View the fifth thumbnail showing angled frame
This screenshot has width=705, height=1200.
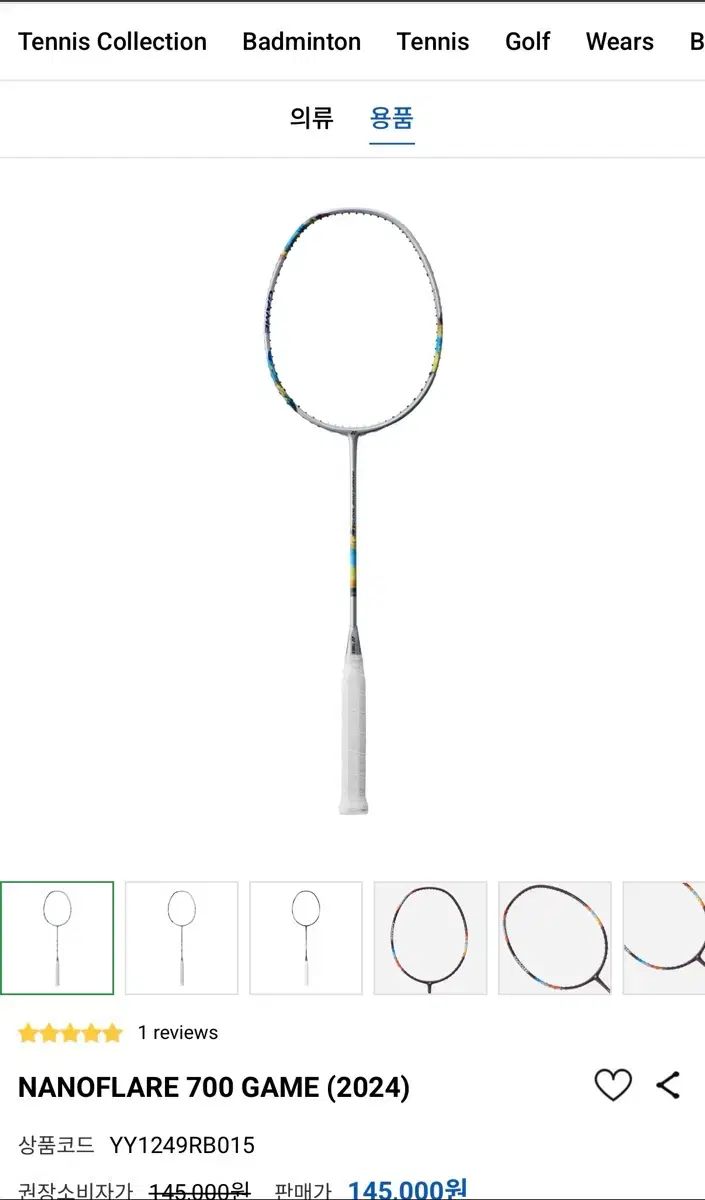point(555,938)
